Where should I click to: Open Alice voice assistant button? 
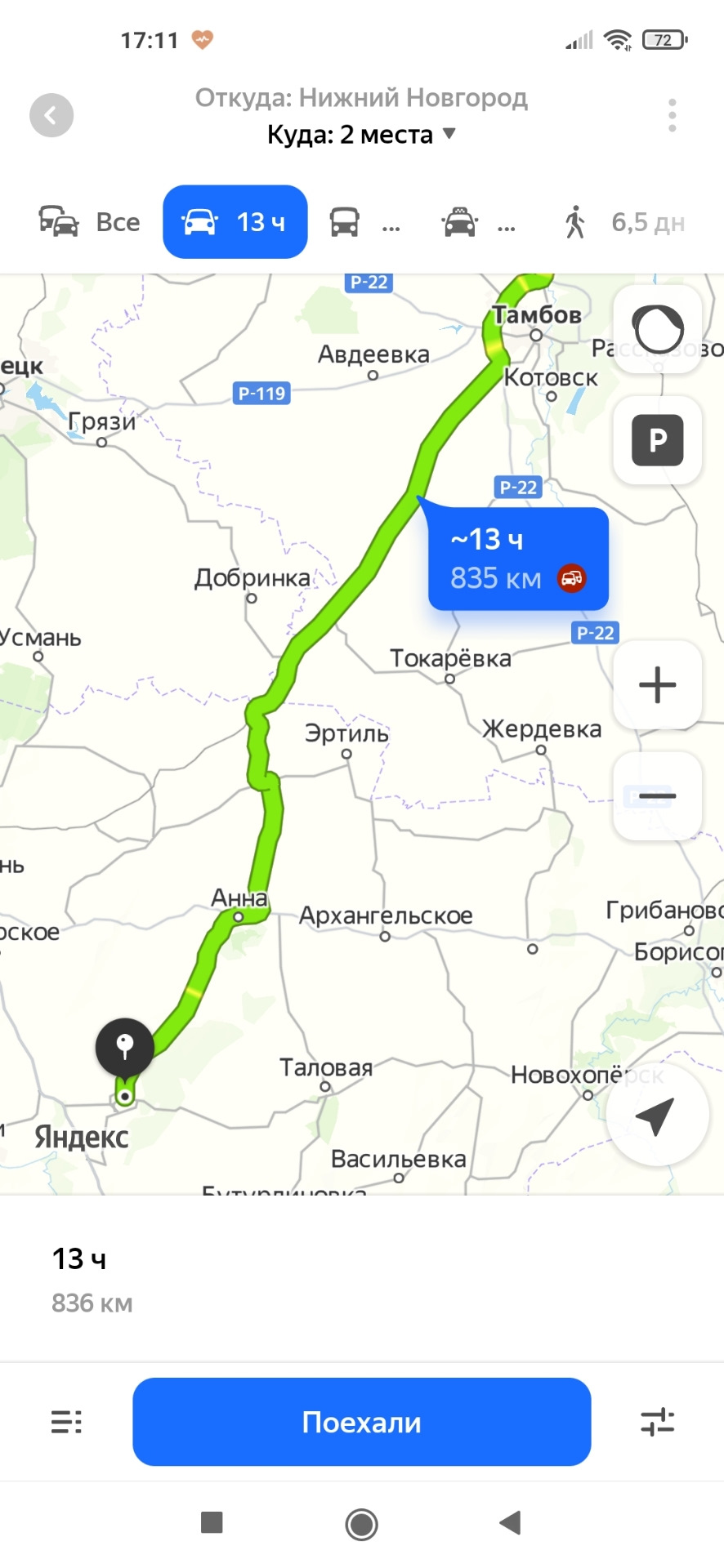click(658, 329)
